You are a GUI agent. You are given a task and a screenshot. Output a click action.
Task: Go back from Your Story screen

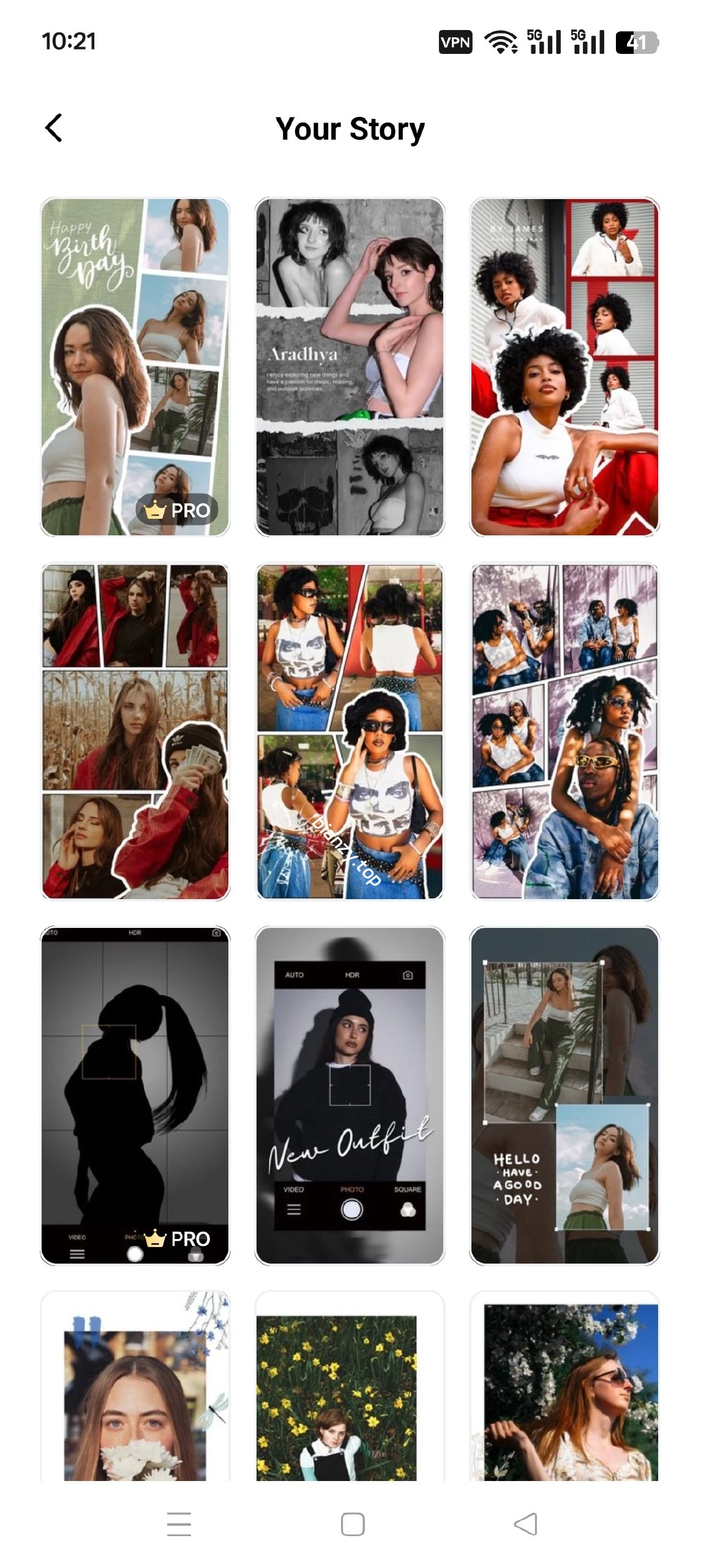(54, 128)
